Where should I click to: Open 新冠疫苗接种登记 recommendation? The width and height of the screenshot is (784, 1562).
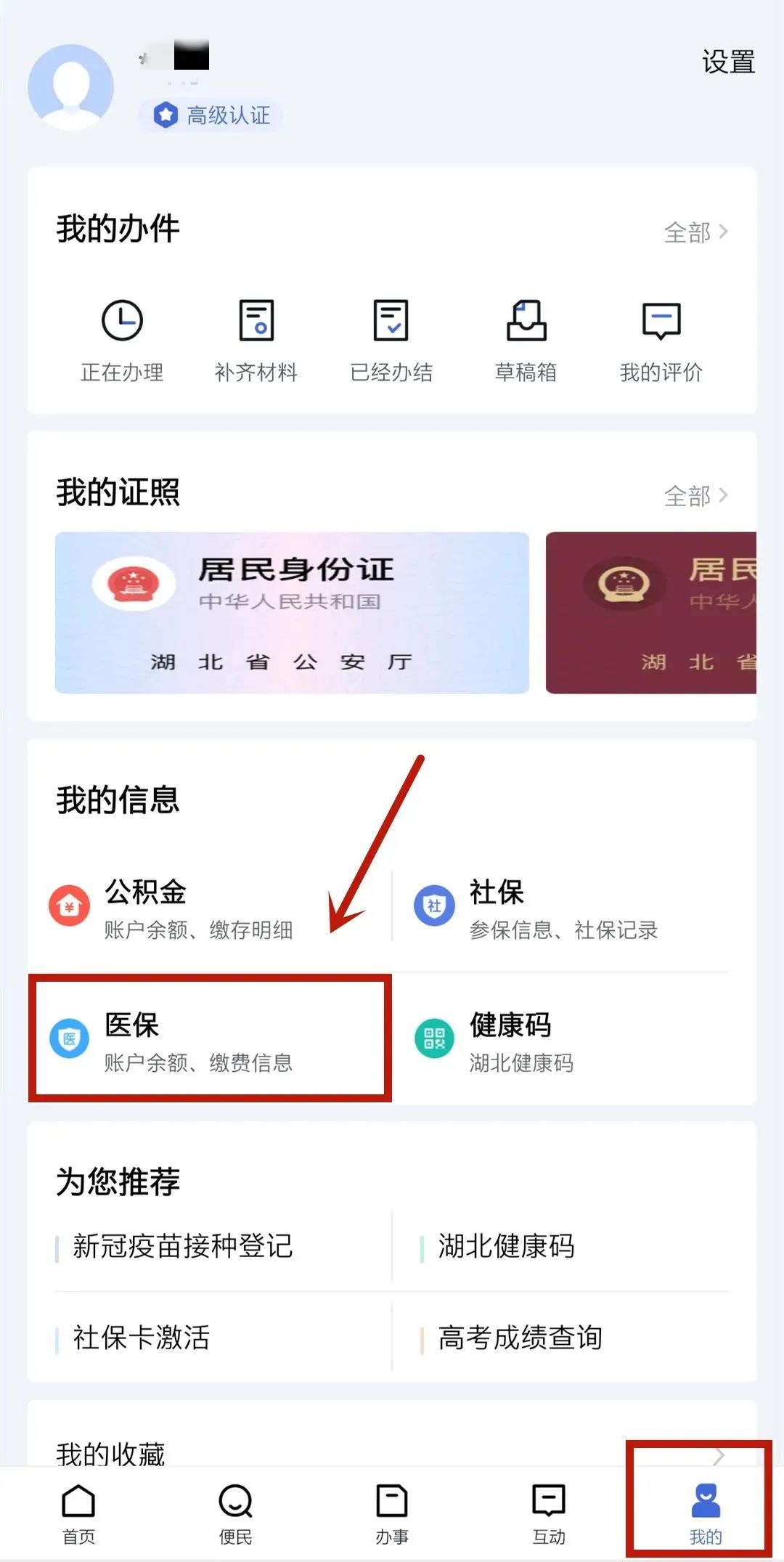pyautogui.click(x=182, y=1246)
